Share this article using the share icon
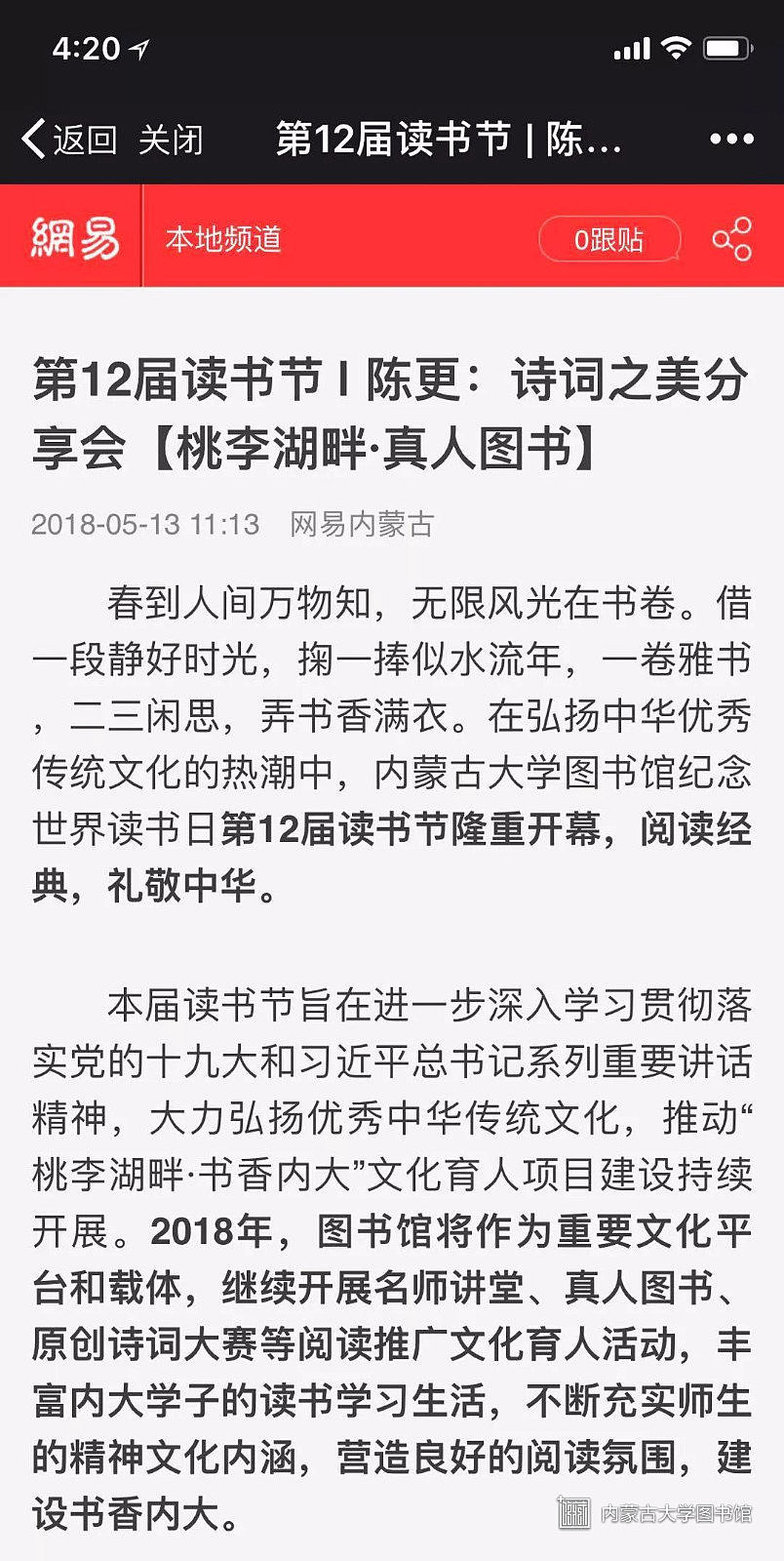 click(x=732, y=239)
